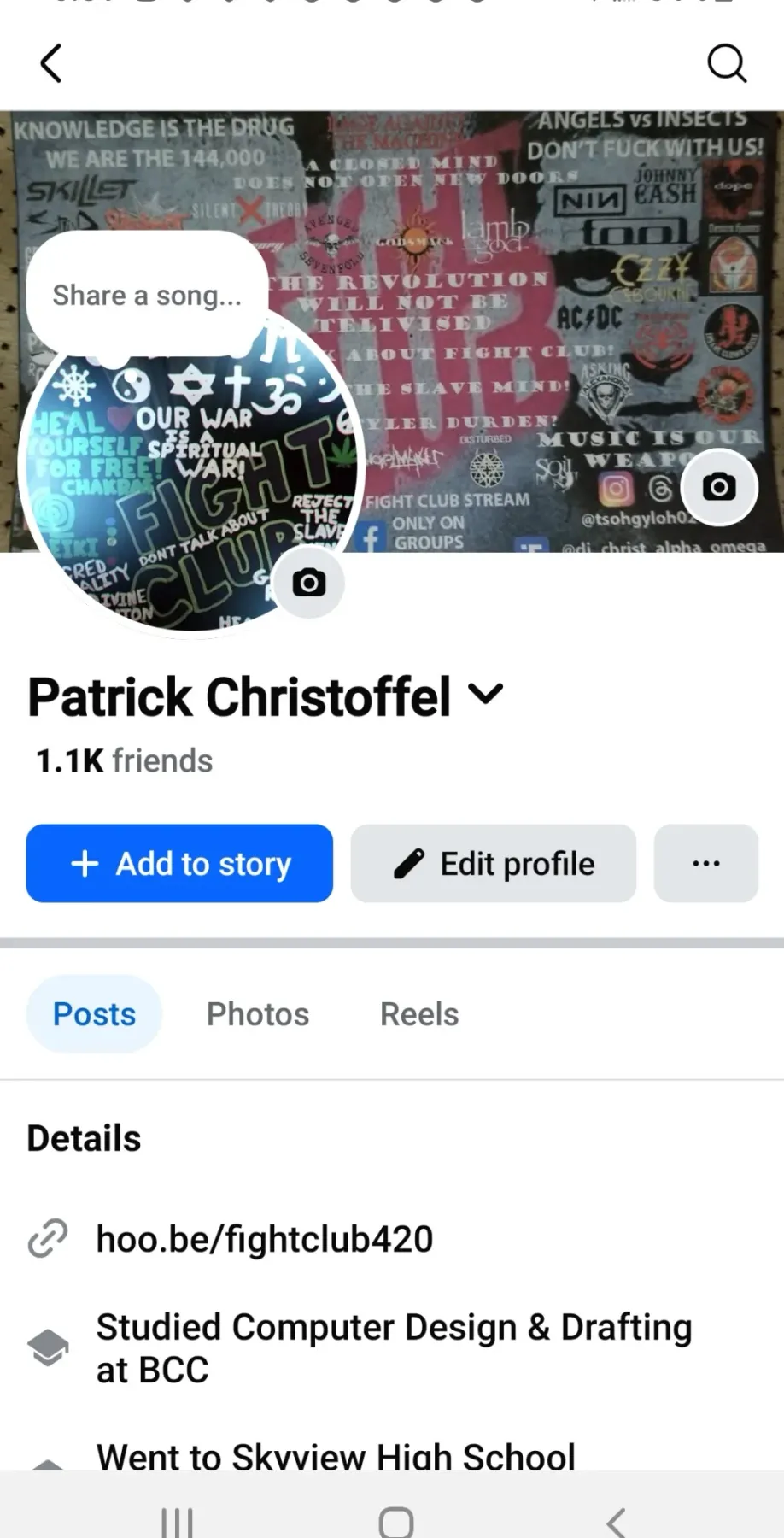Switch to the Reels tab

[x=419, y=1014]
